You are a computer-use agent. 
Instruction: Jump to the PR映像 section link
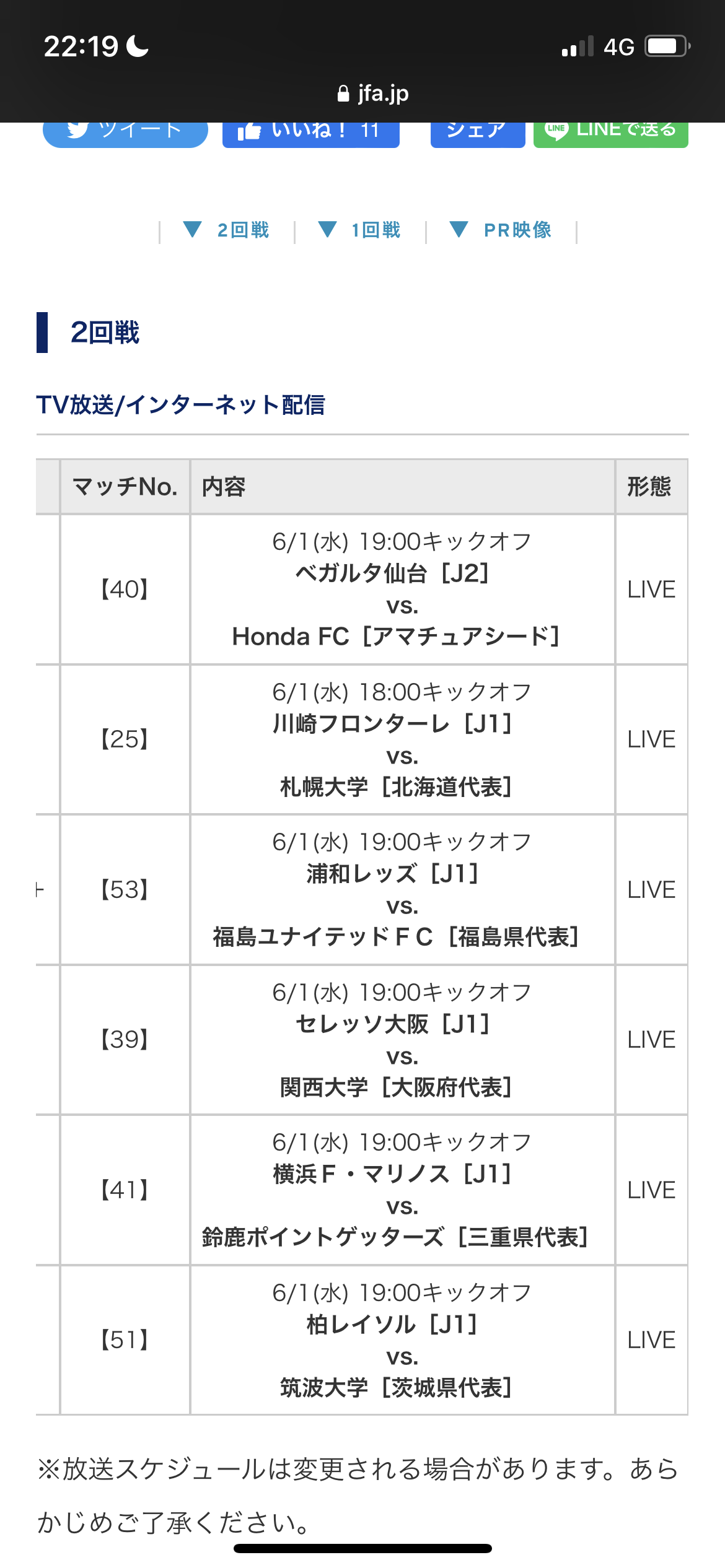coord(501,230)
